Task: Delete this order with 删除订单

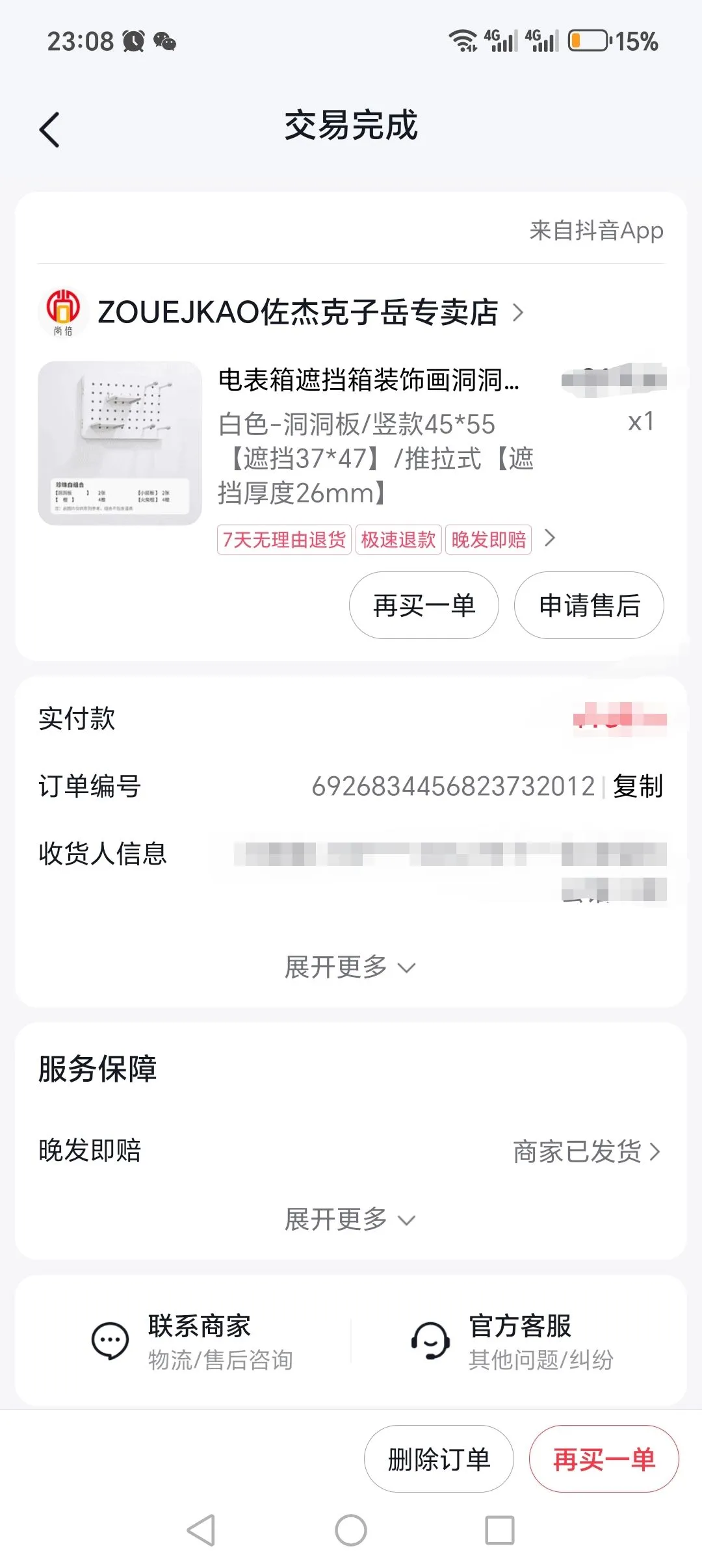Action: click(439, 1459)
